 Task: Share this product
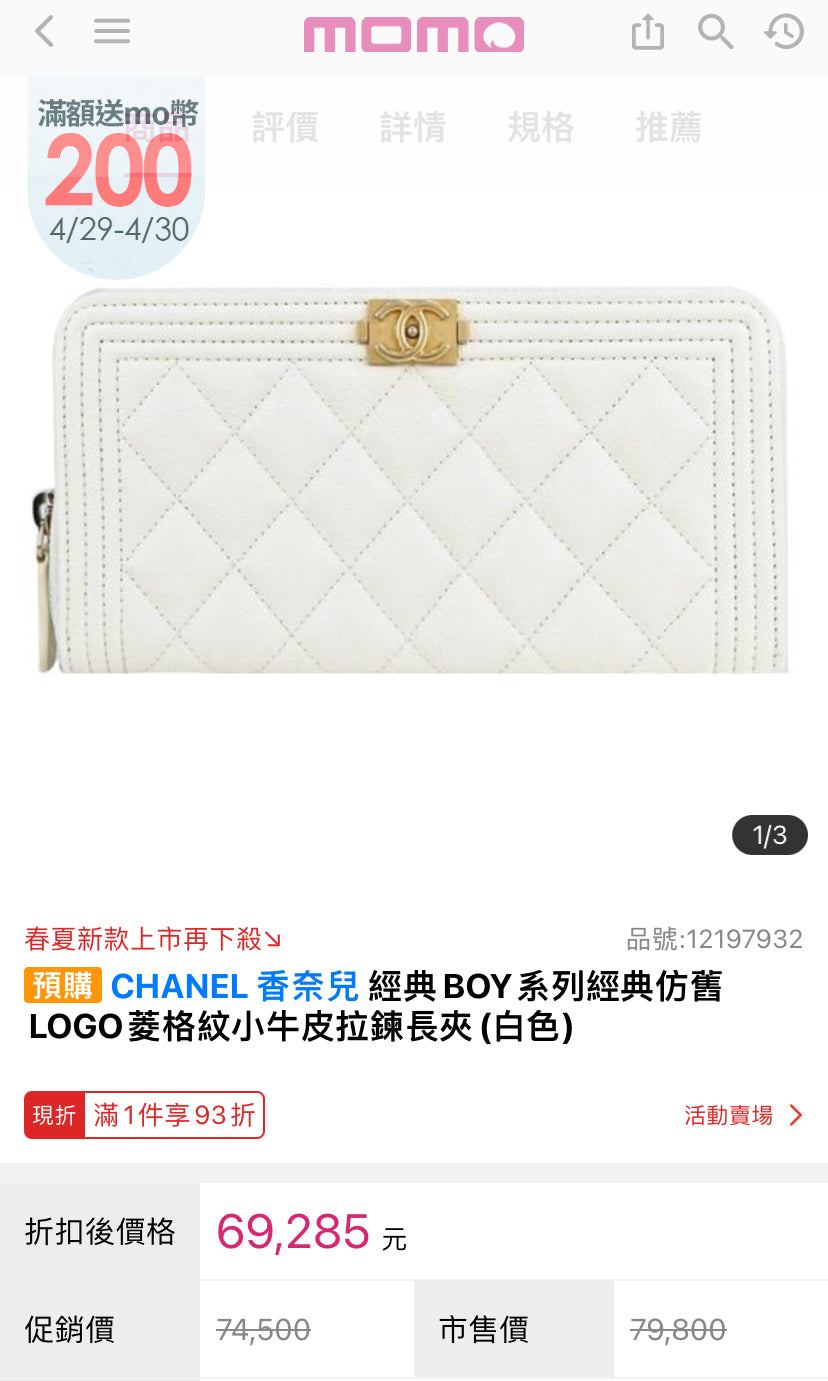pyautogui.click(x=647, y=33)
